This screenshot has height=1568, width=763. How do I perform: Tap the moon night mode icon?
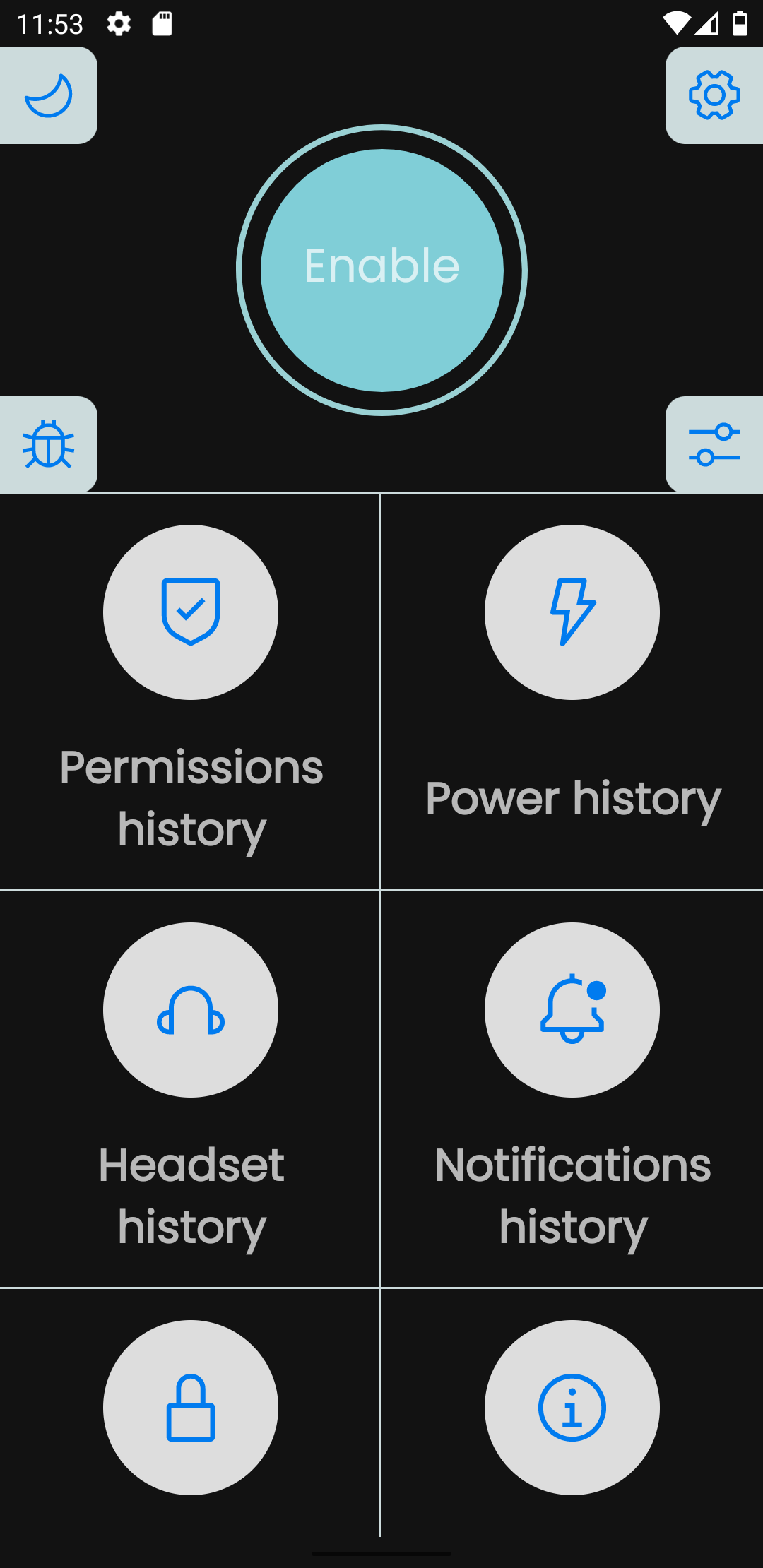(48, 95)
